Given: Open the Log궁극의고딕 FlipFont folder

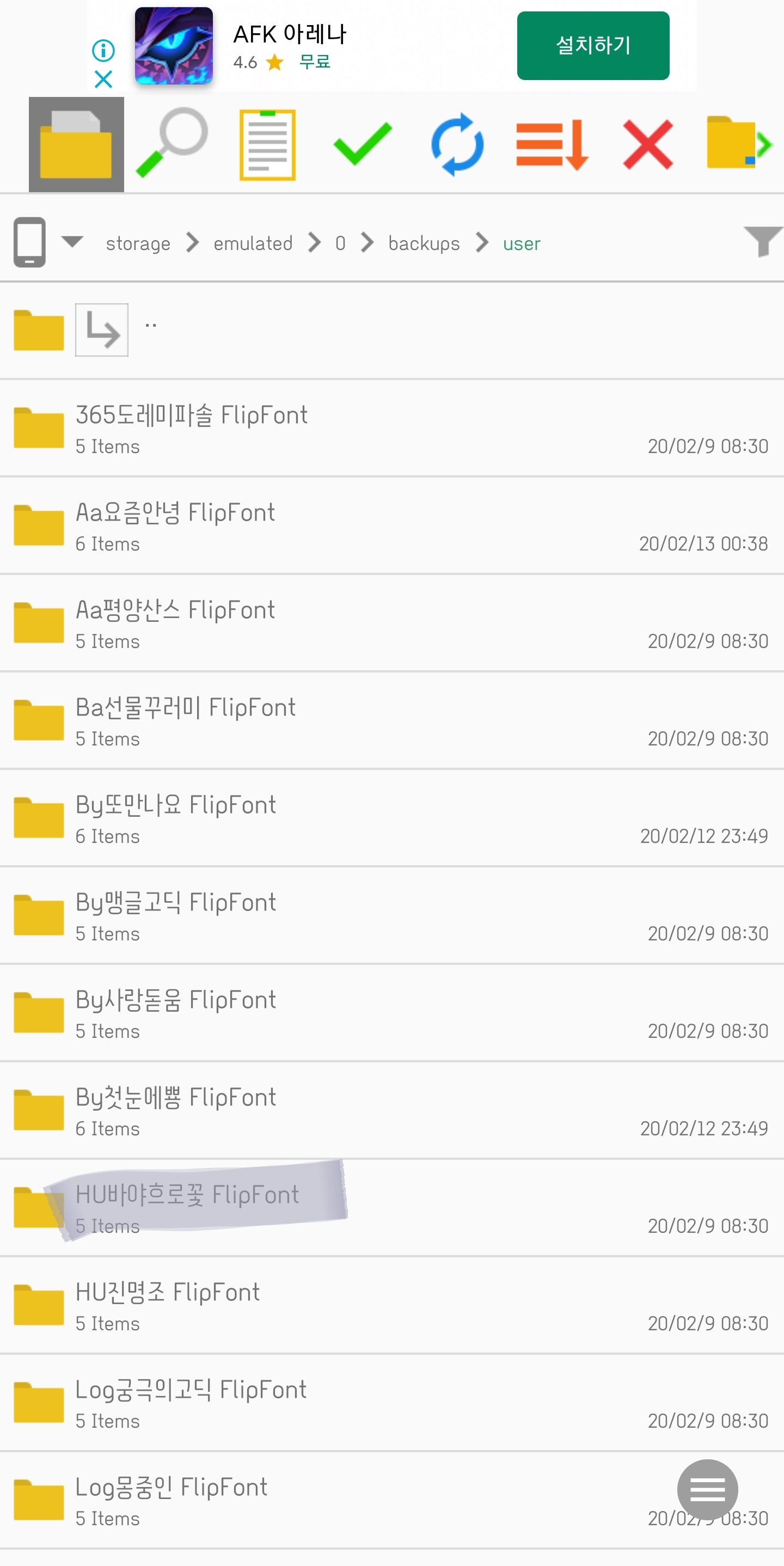Looking at the screenshot, I should 392,1403.
